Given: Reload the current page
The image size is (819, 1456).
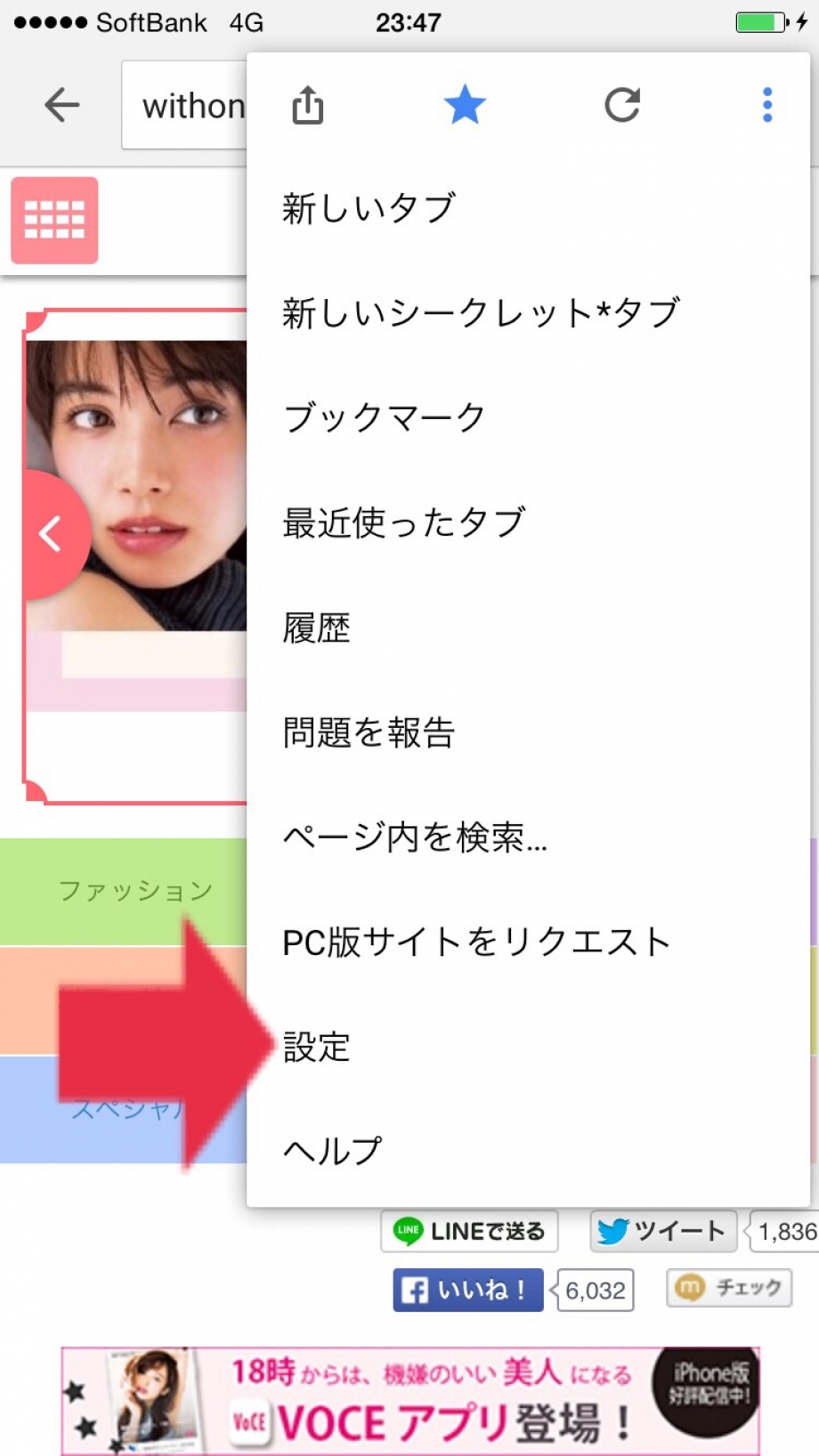Looking at the screenshot, I should 622,105.
